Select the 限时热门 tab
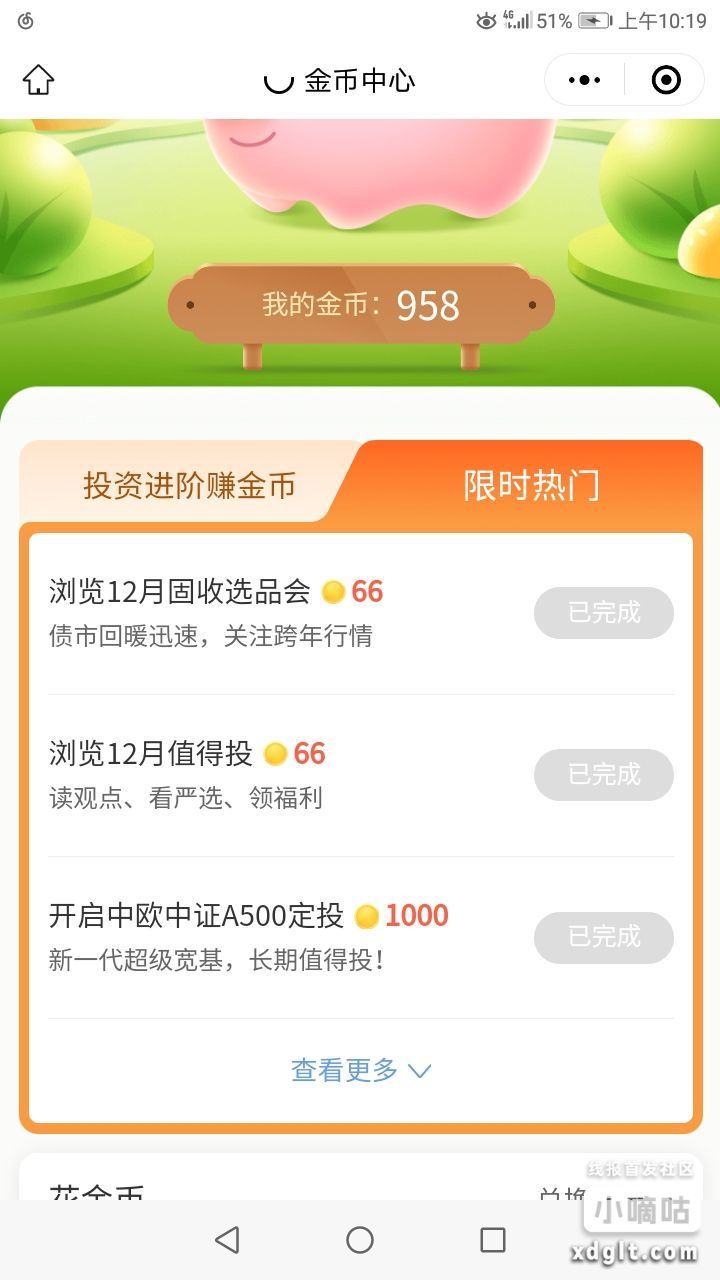 click(531, 485)
